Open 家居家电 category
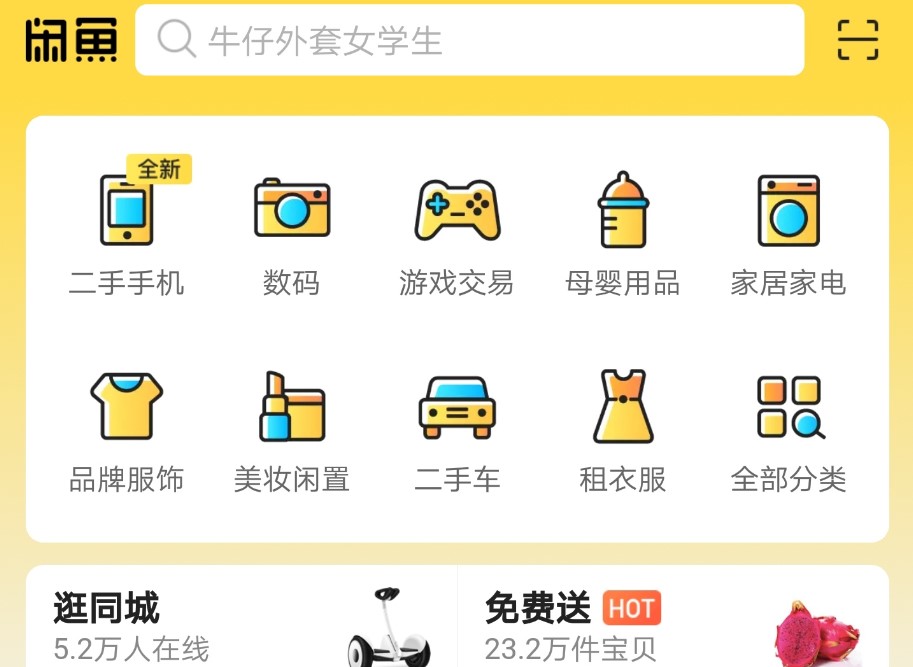The width and height of the screenshot is (913, 667). point(788,232)
